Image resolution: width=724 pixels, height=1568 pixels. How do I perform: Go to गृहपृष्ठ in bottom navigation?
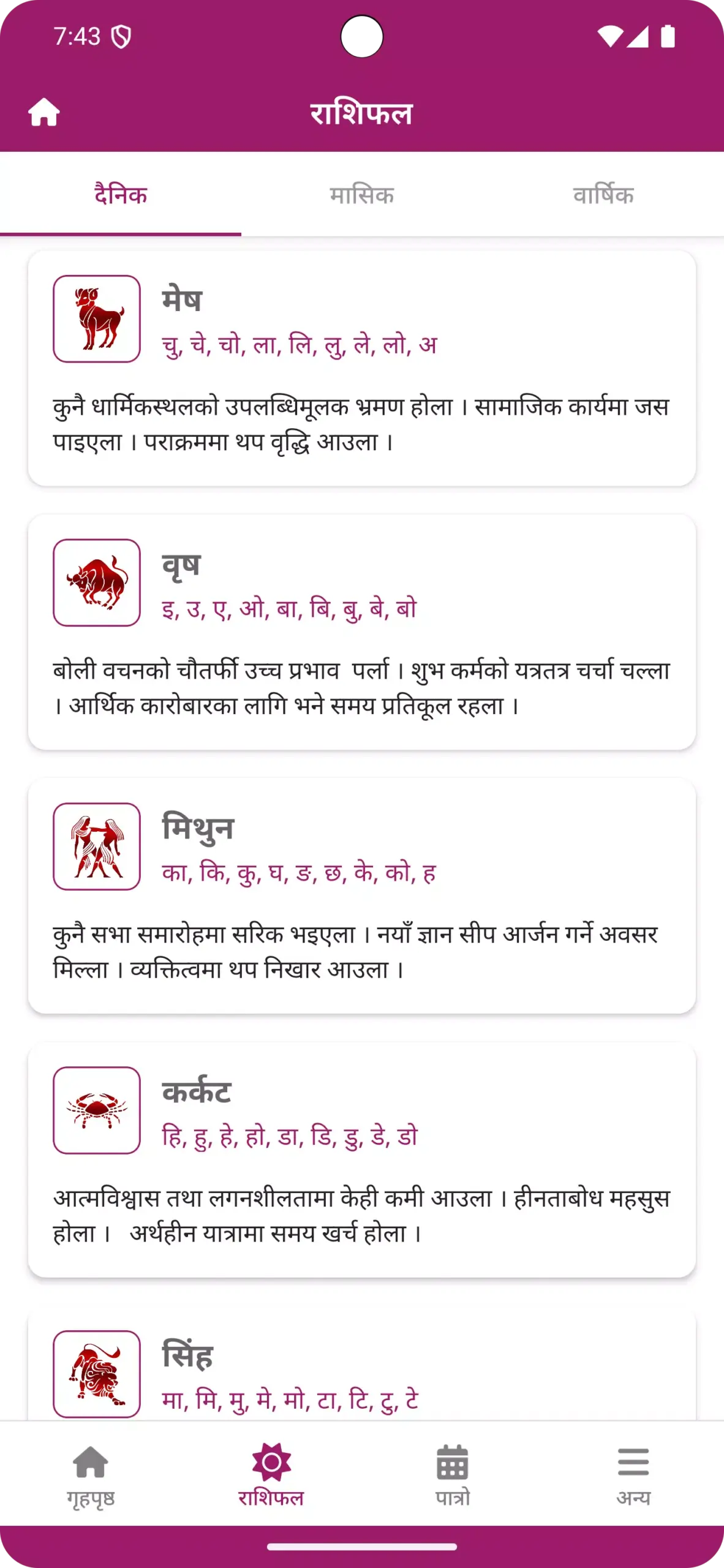(91, 1475)
